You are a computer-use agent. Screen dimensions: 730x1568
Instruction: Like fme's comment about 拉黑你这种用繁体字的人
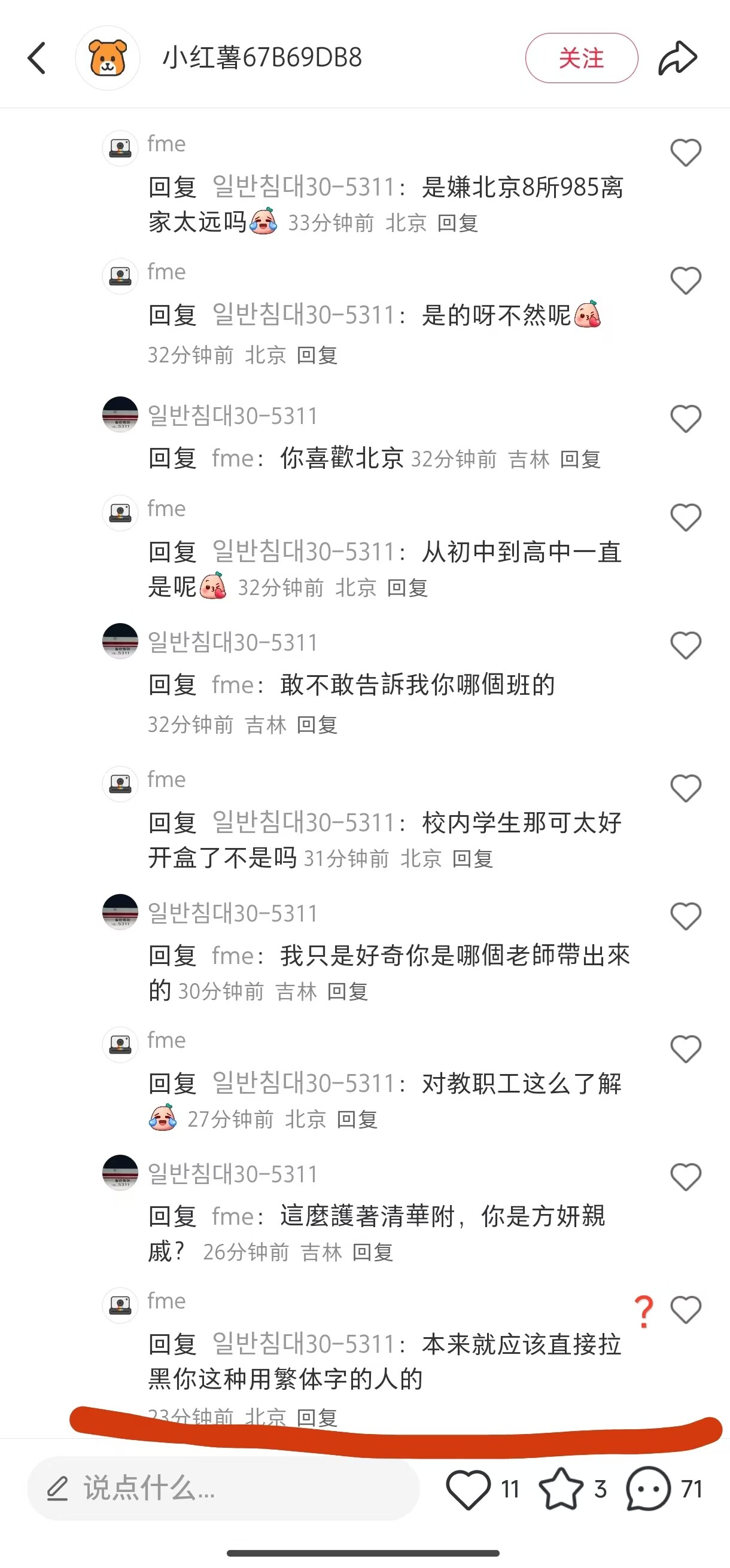pos(686,1310)
